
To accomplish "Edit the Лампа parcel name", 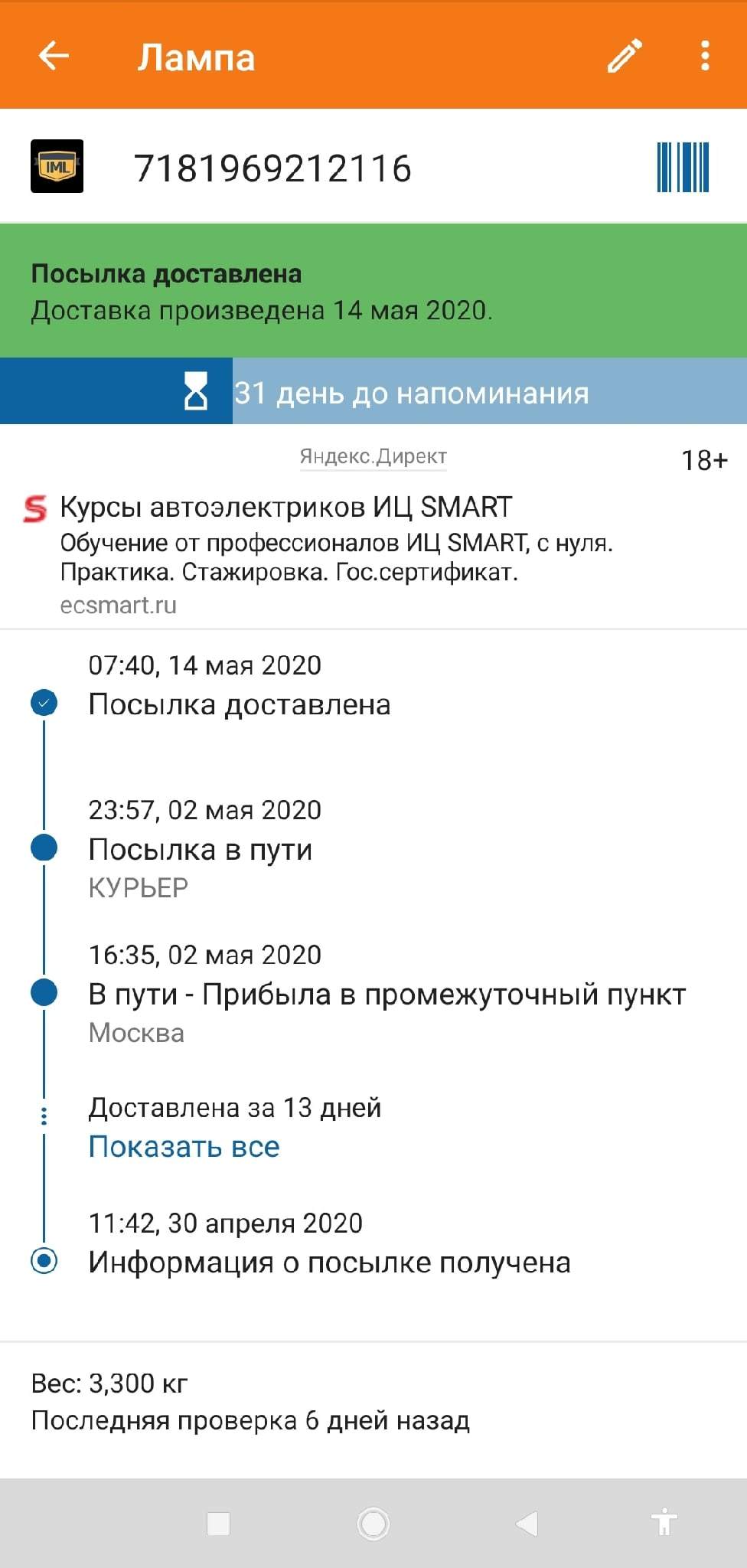I will click(x=625, y=56).
